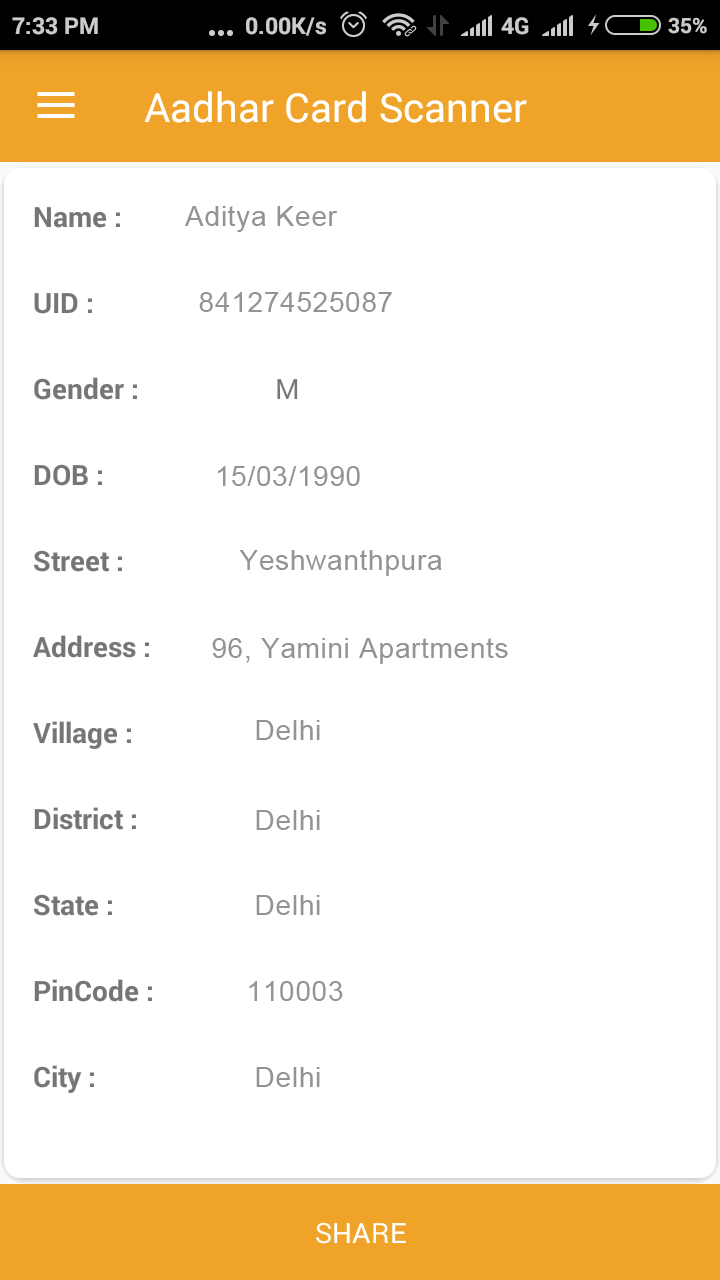This screenshot has height=1280, width=720.
Task: Tap the DOB value 15/03/1990
Action: click(x=288, y=475)
